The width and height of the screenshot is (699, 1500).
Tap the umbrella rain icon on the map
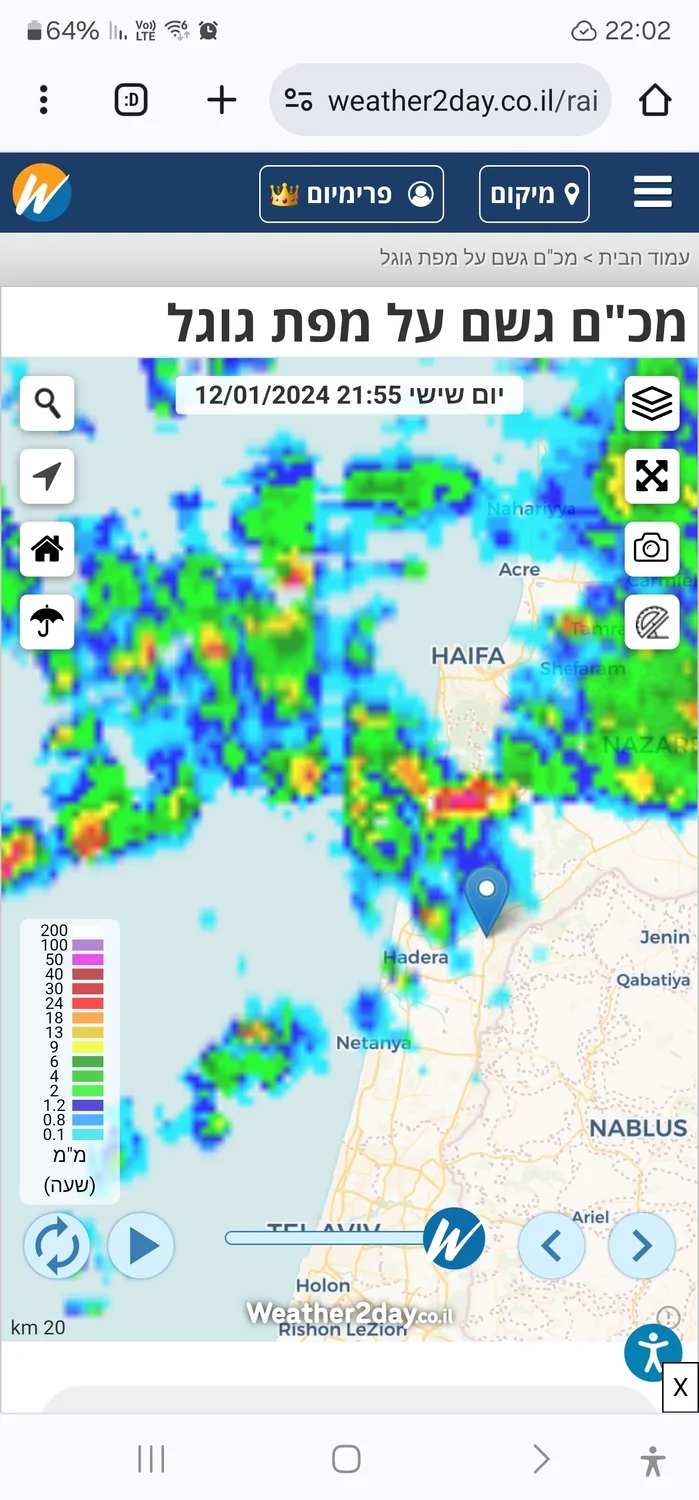pos(47,622)
